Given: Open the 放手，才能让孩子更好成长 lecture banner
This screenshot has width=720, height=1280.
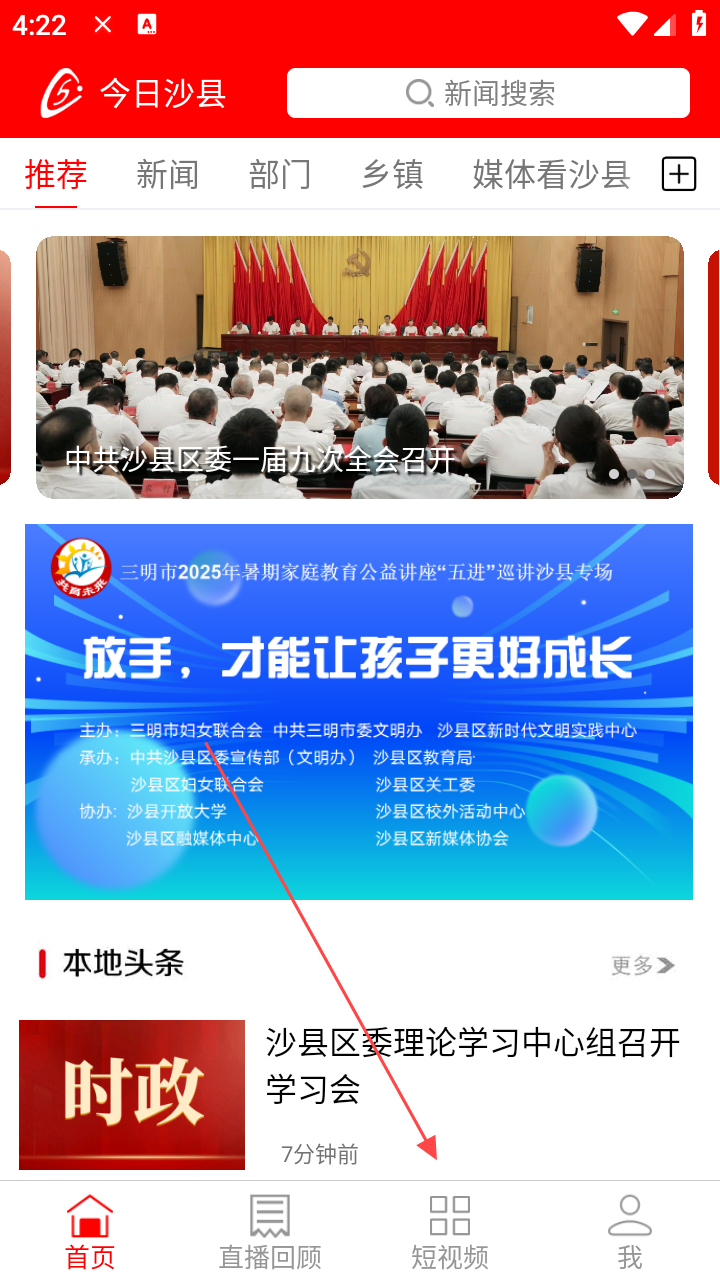Looking at the screenshot, I should pyautogui.click(x=359, y=711).
